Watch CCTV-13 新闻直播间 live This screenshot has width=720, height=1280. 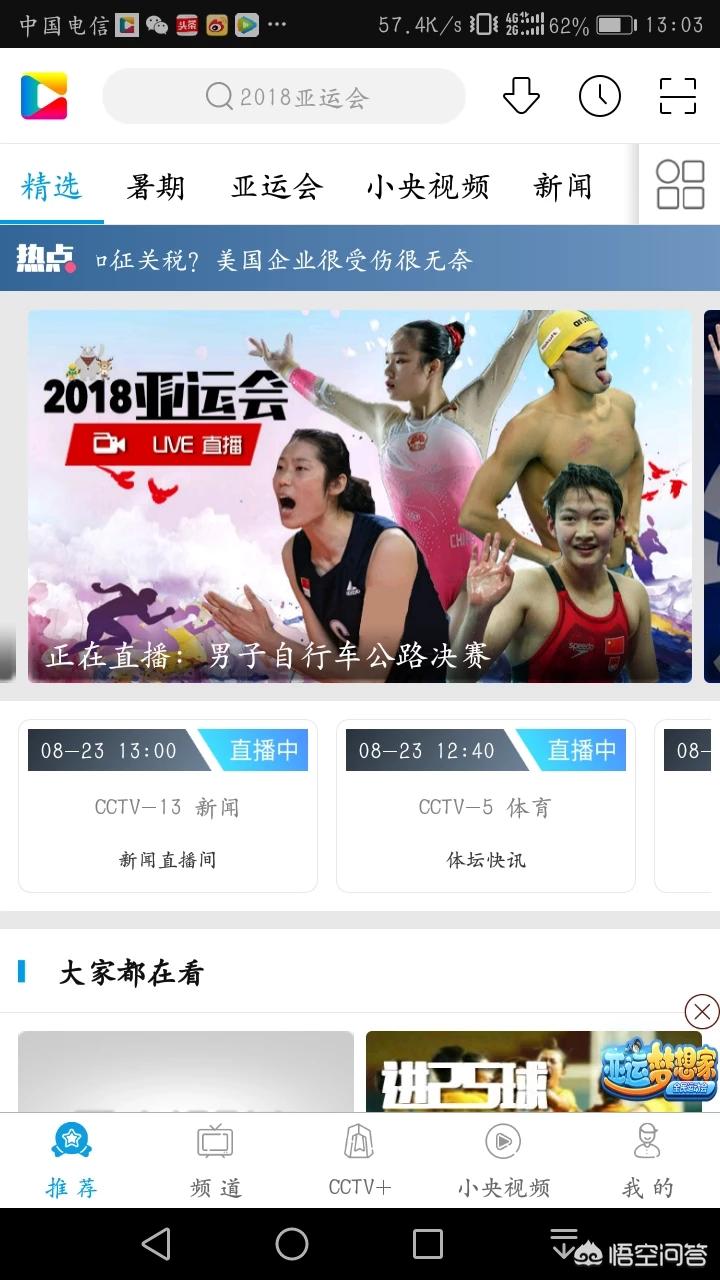coord(168,806)
